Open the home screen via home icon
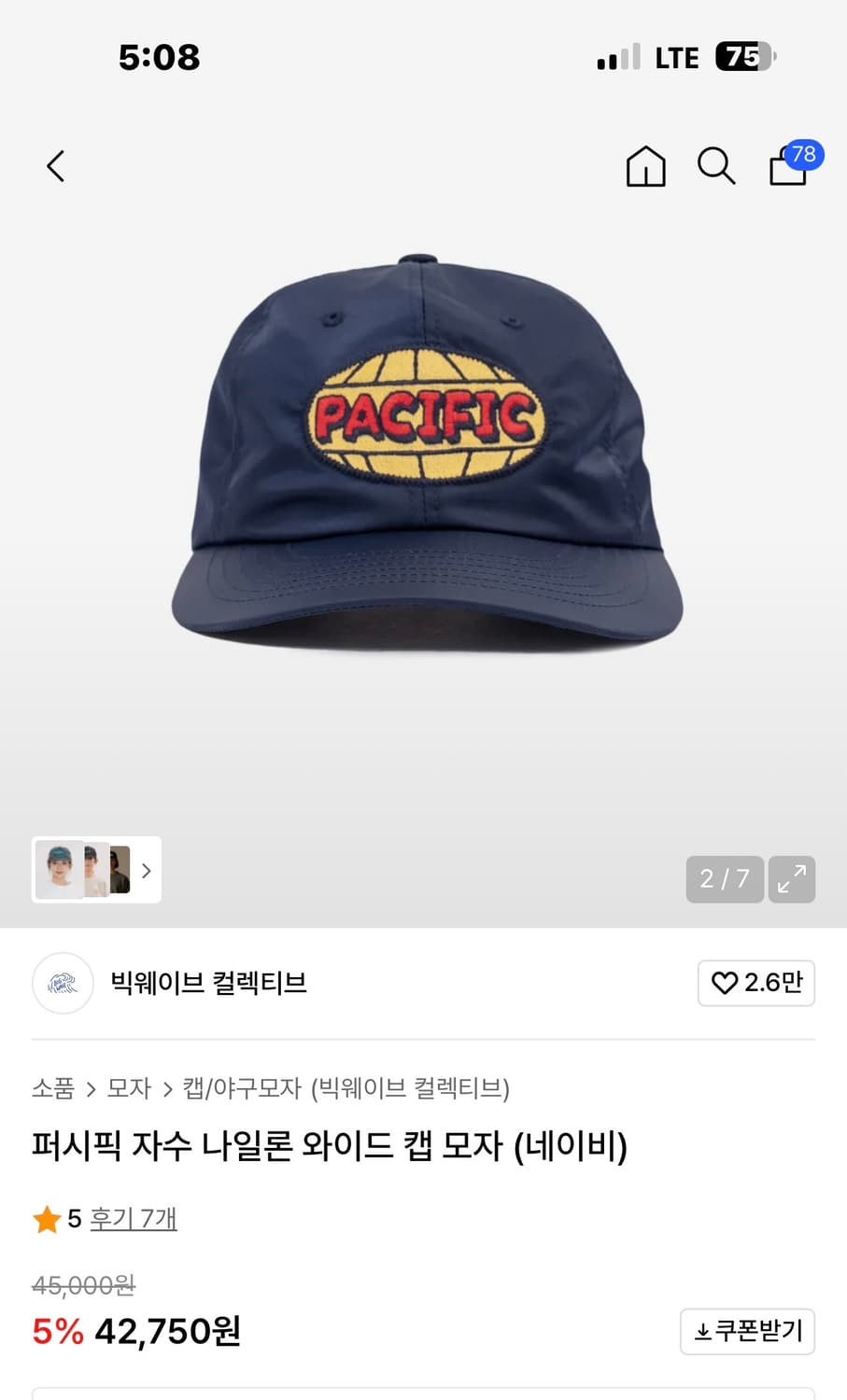Image resolution: width=847 pixels, height=1400 pixels. pyautogui.click(x=644, y=167)
